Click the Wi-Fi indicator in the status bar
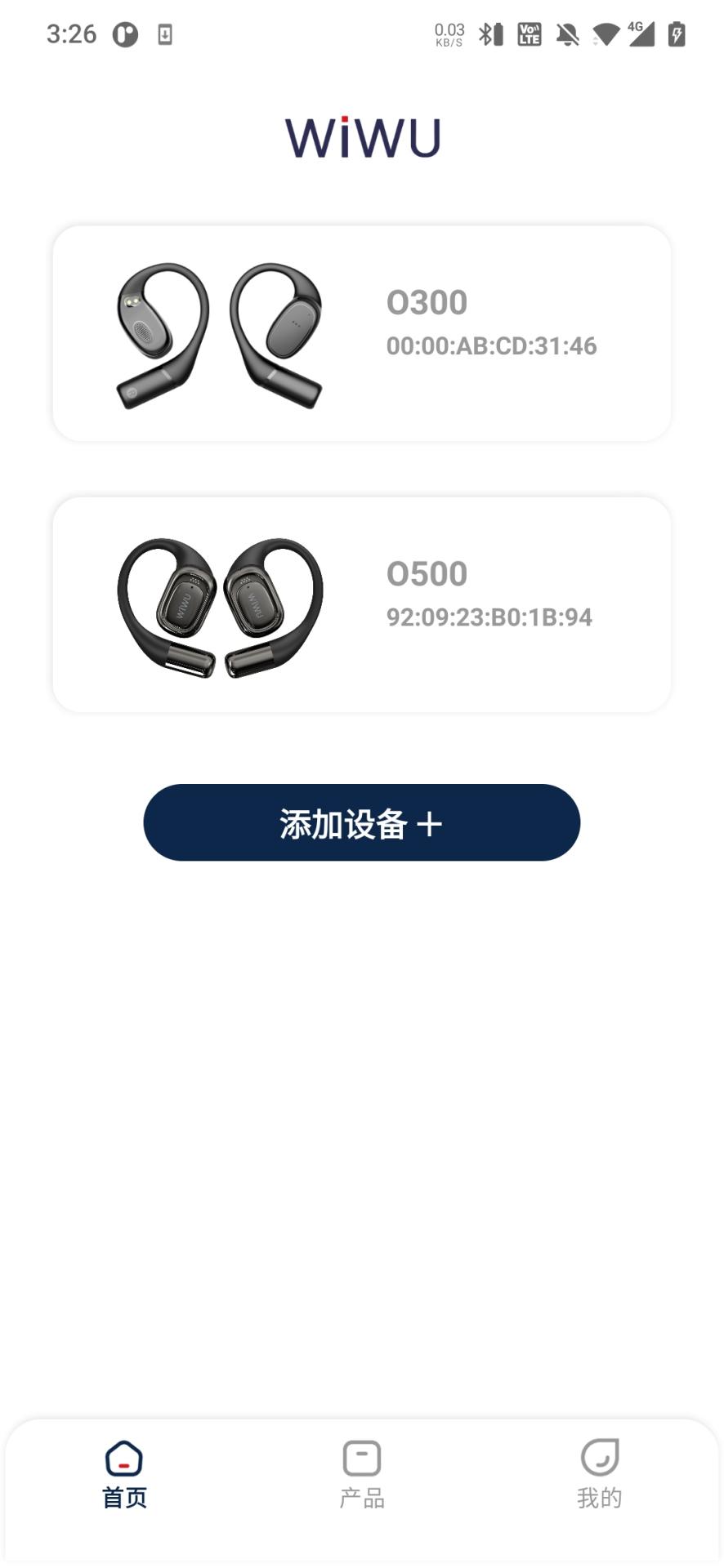The image size is (724, 1568). point(605,33)
